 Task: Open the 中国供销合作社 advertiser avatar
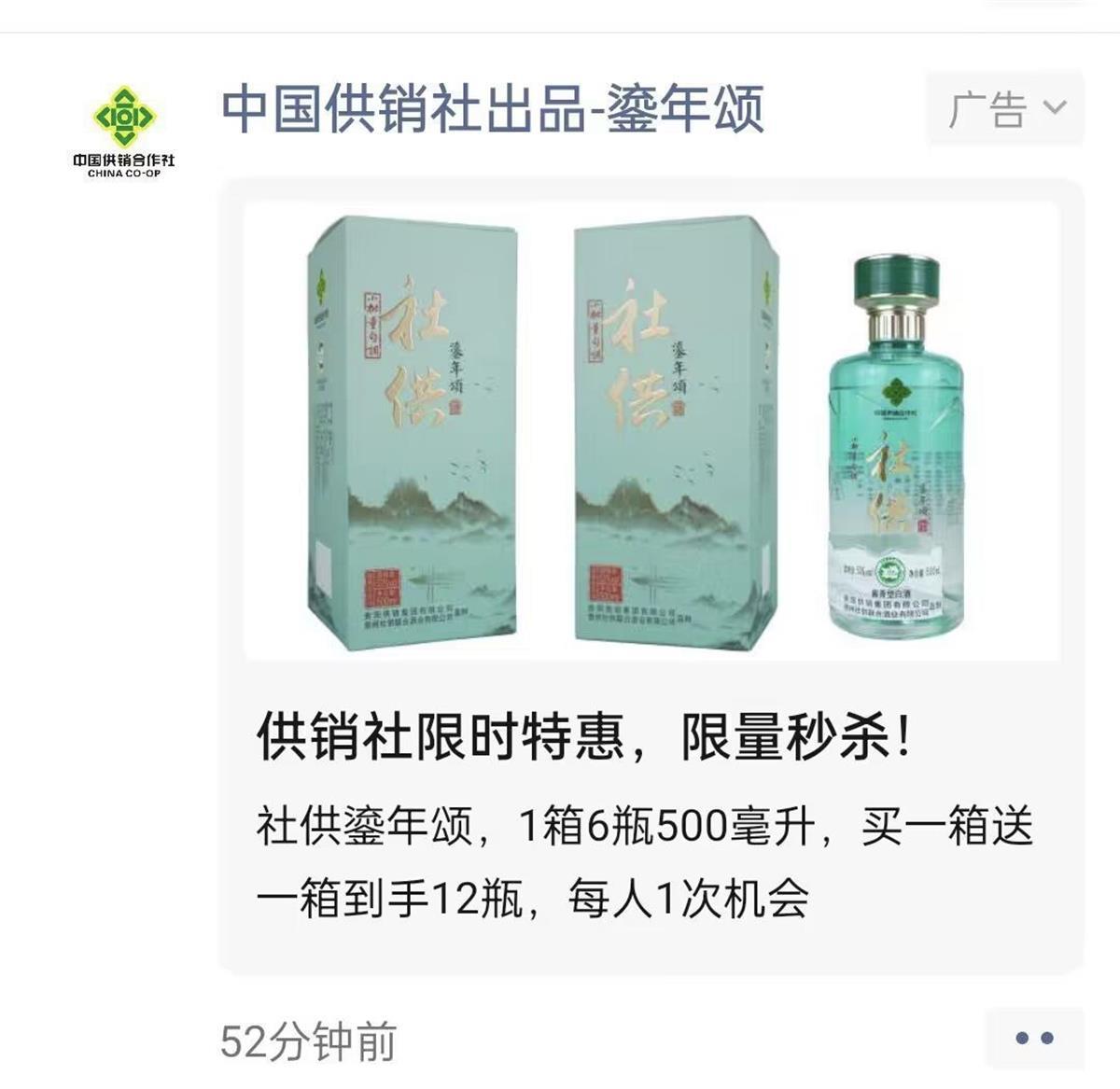[x=124, y=129]
